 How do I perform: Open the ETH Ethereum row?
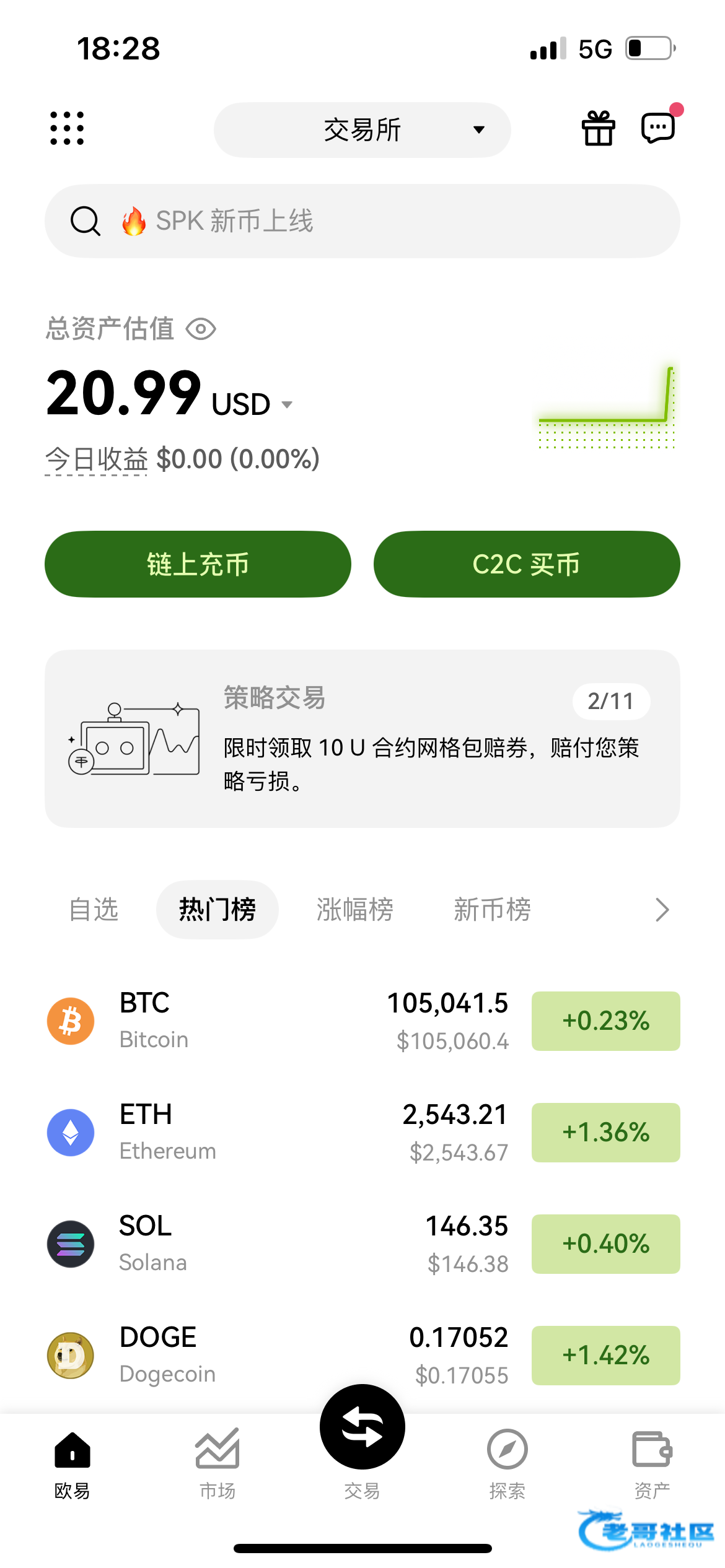click(362, 1133)
